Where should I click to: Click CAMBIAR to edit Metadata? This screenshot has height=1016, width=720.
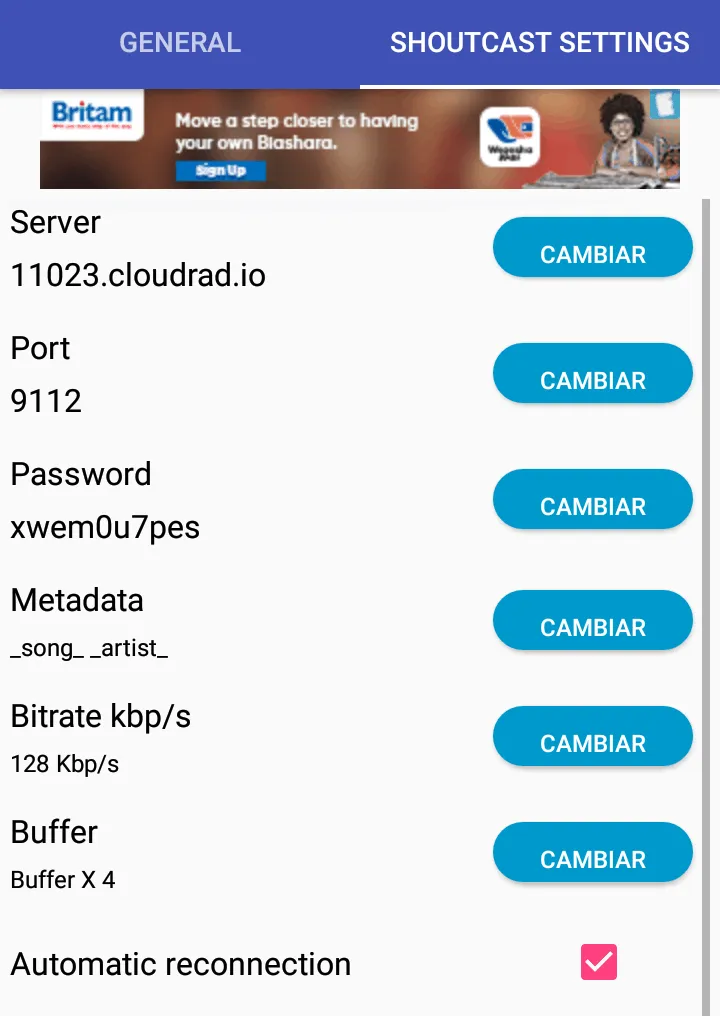(592, 620)
